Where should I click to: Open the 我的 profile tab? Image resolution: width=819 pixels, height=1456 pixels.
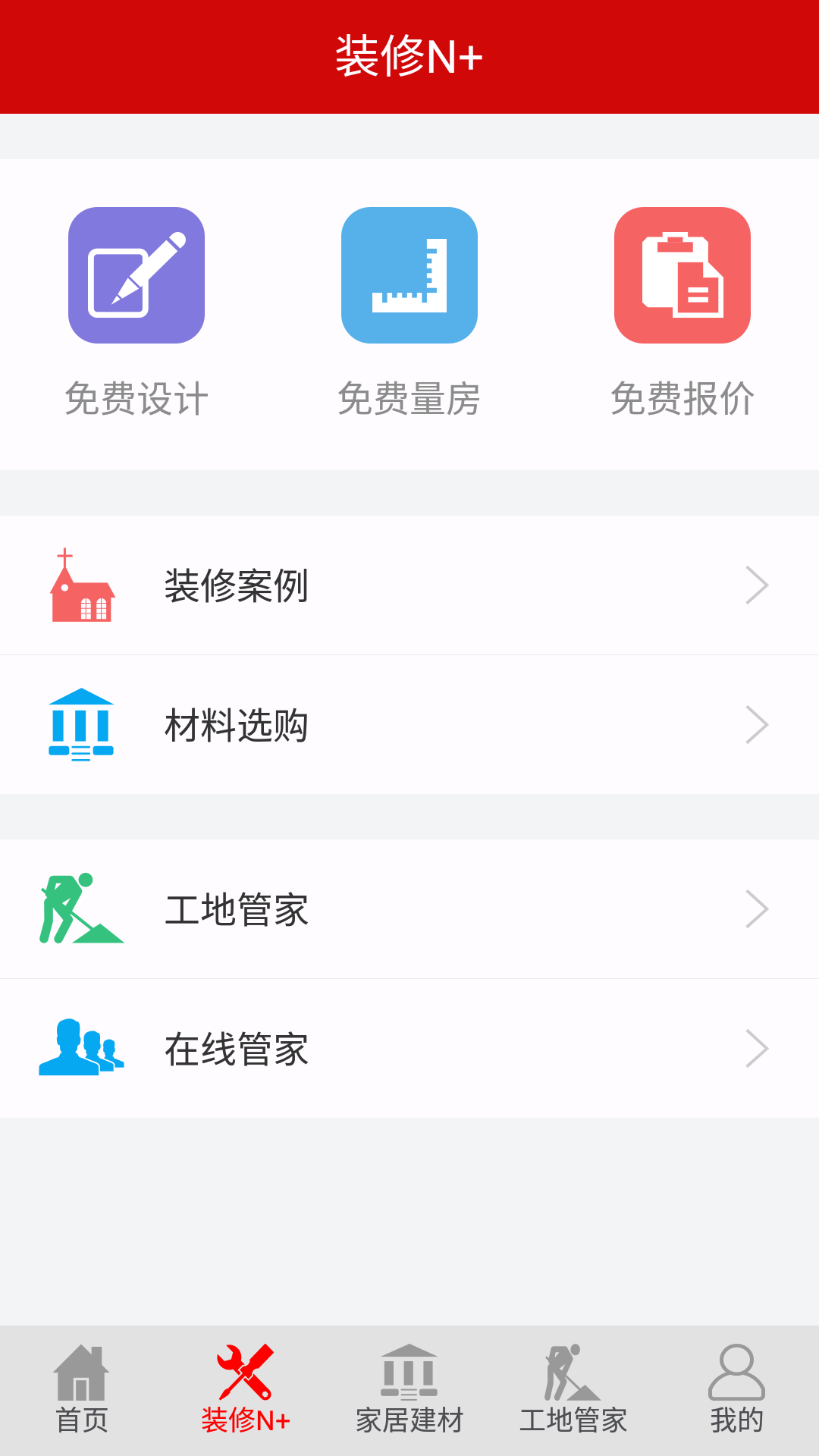tap(737, 1389)
